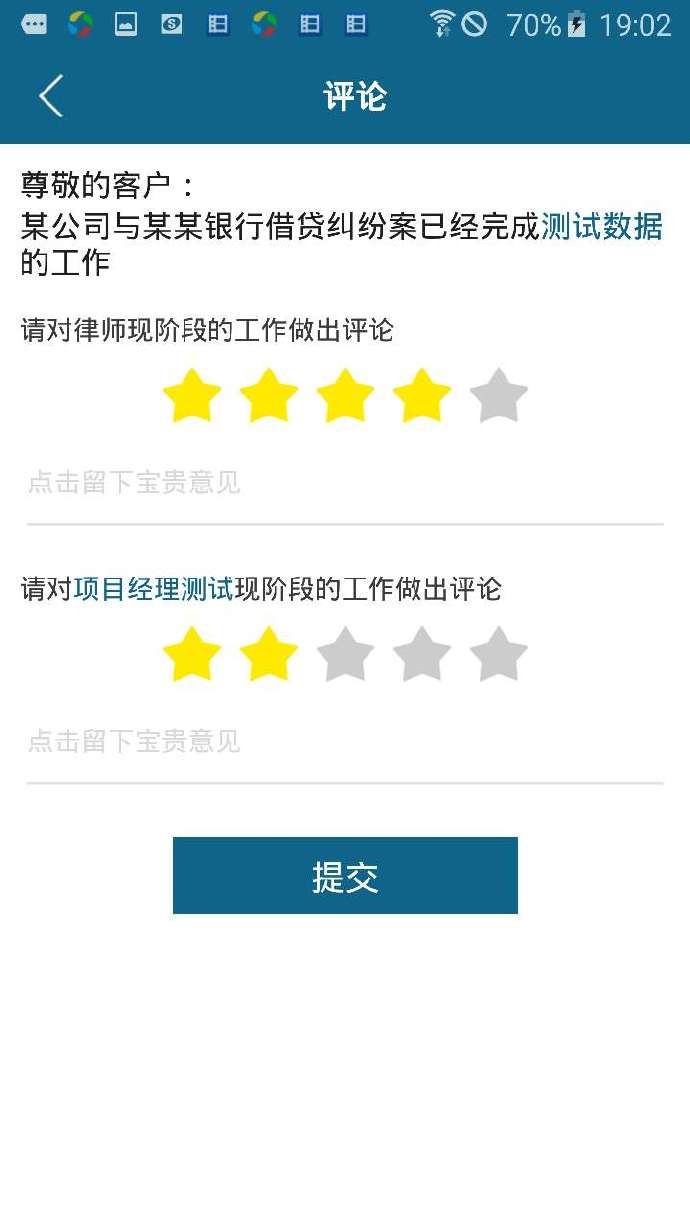Select four stars for 项目经理测试
The image size is (690, 1227).
coord(421,655)
